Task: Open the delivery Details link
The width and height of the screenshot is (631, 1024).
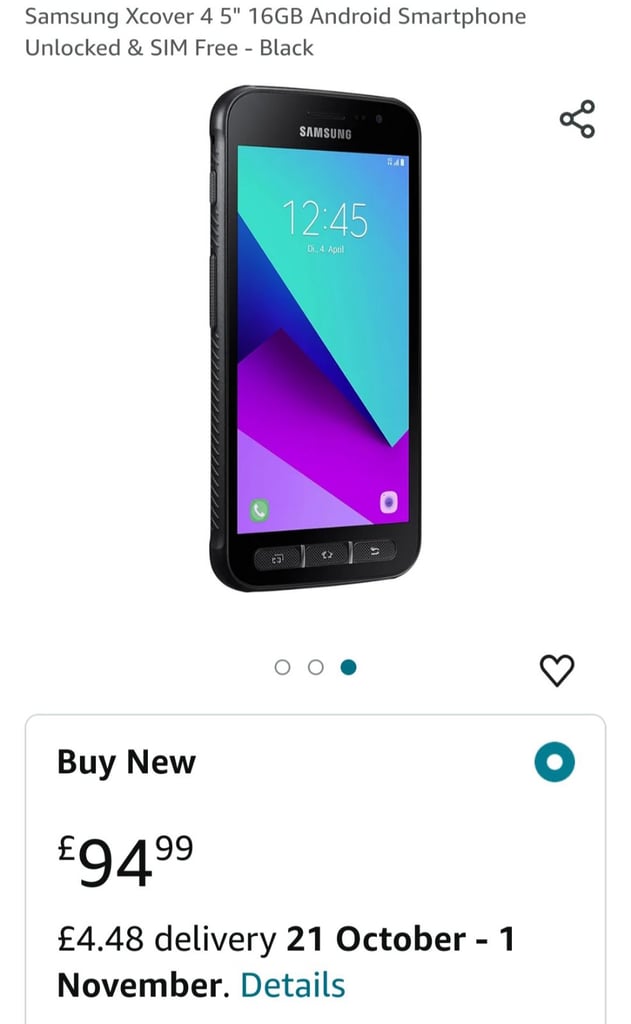Action: coord(293,985)
